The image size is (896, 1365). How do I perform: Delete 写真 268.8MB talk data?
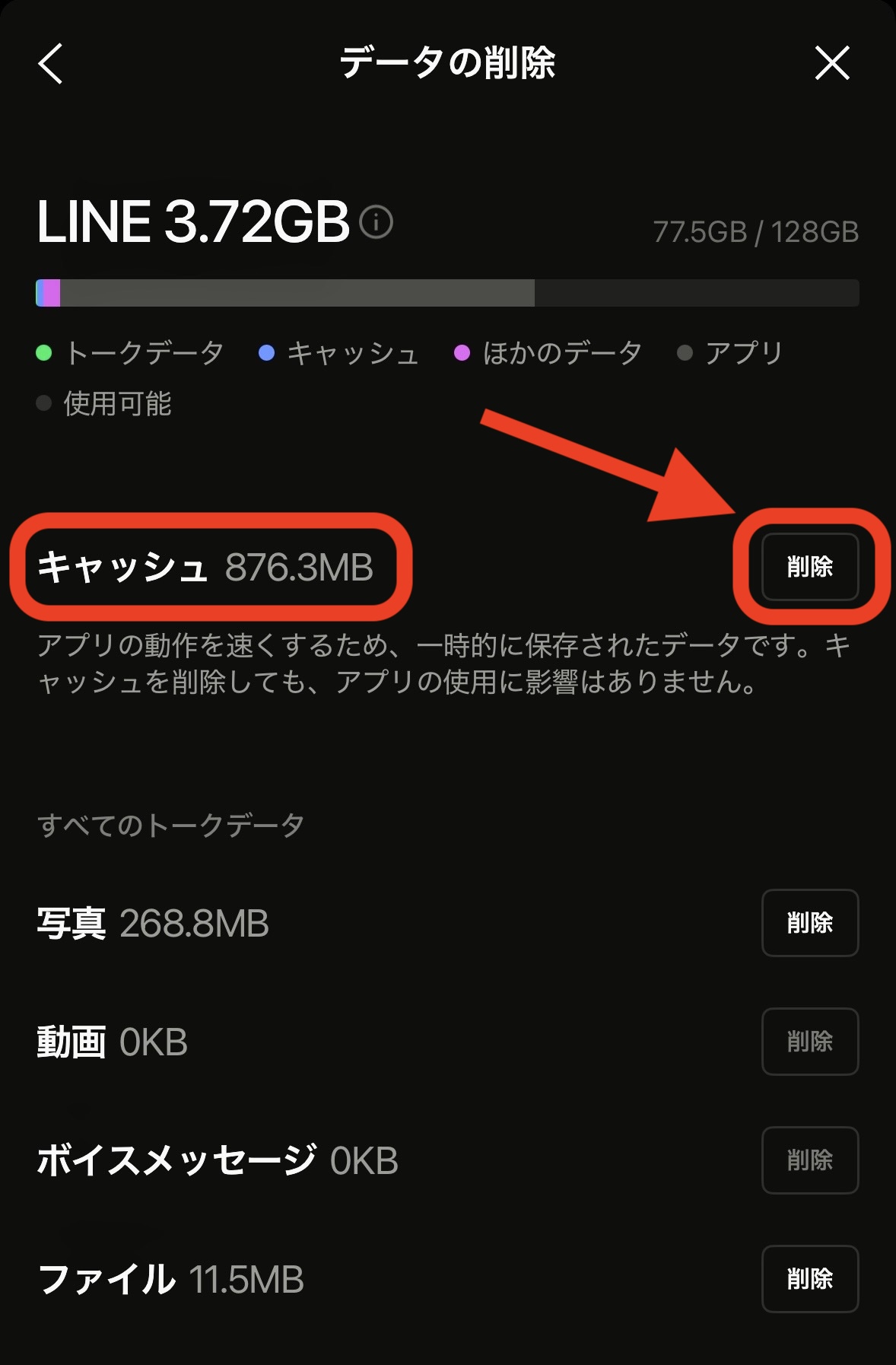(810, 923)
